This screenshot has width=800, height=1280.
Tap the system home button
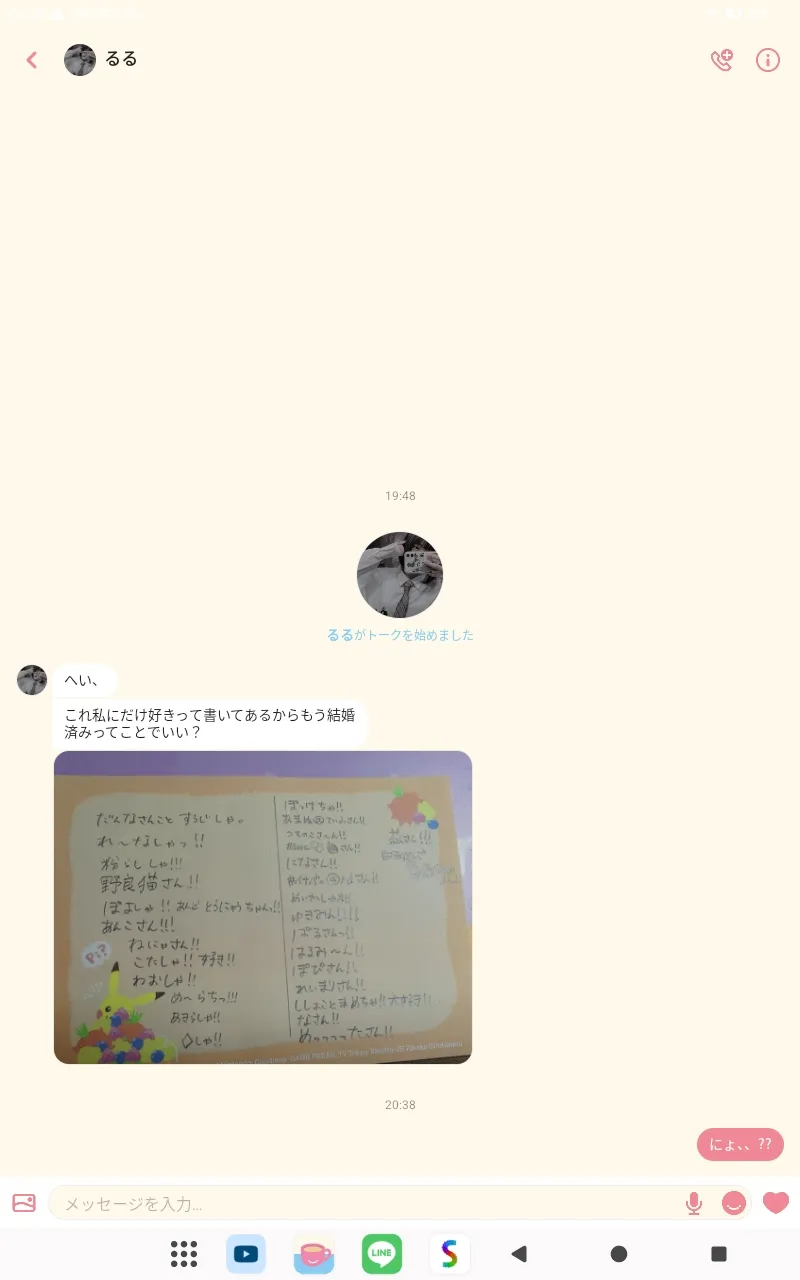pyautogui.click(x=619, y=1254)
